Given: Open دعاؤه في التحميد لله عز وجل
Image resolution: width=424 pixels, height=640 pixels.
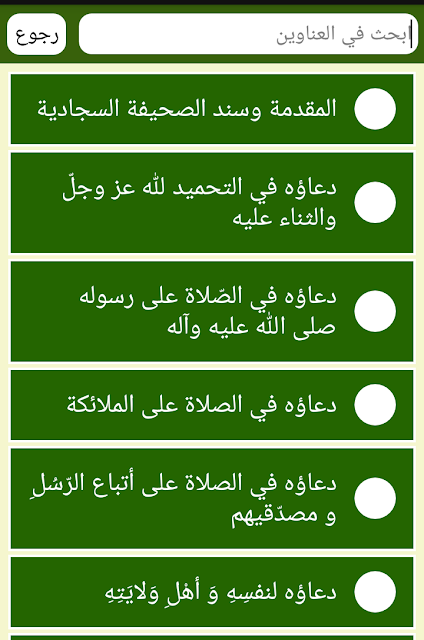Looking at the screenshot, I should 212,203.
